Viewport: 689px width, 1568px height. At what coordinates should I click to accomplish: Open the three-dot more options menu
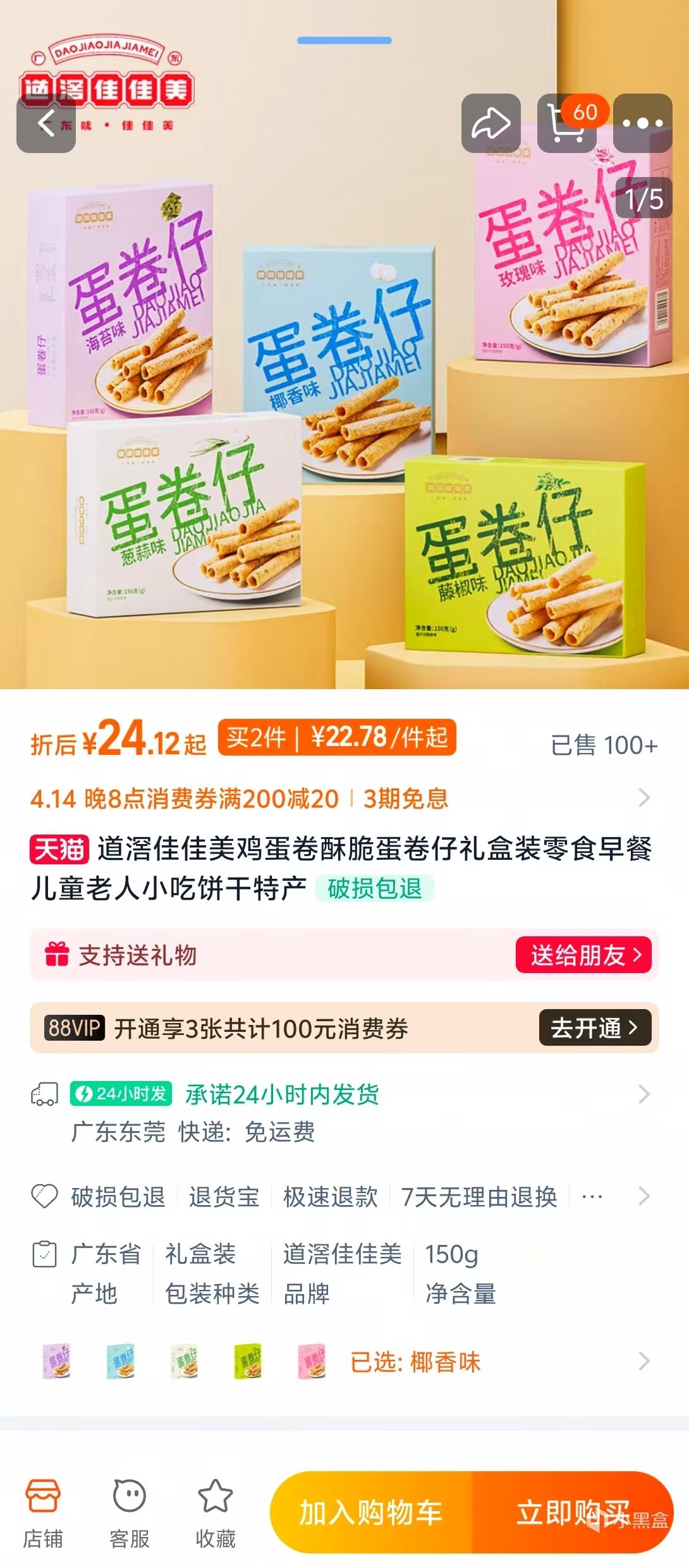(x=642, y=123)
